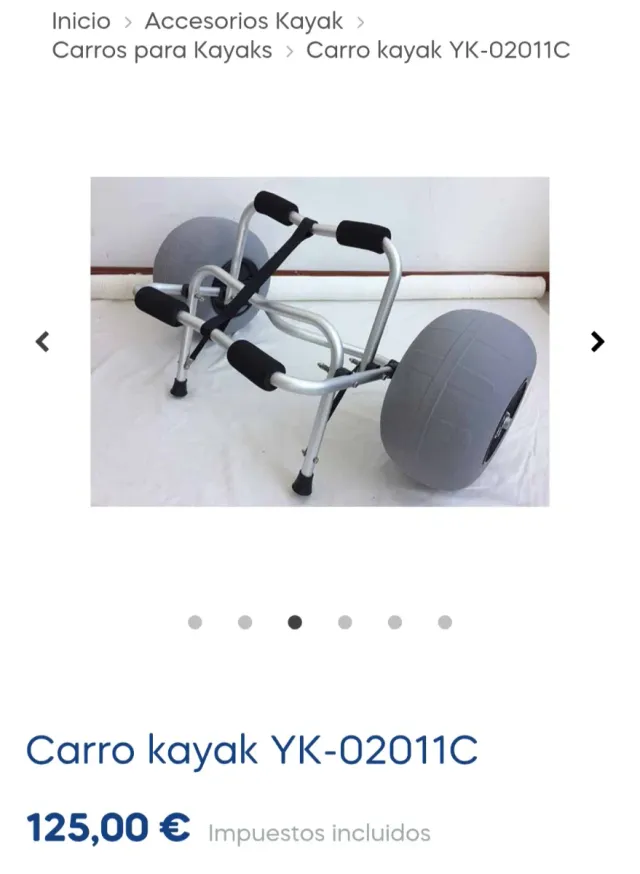Jump to fourth carousel dot
This screenshot has width=640, height=874.
click(345, 622)
